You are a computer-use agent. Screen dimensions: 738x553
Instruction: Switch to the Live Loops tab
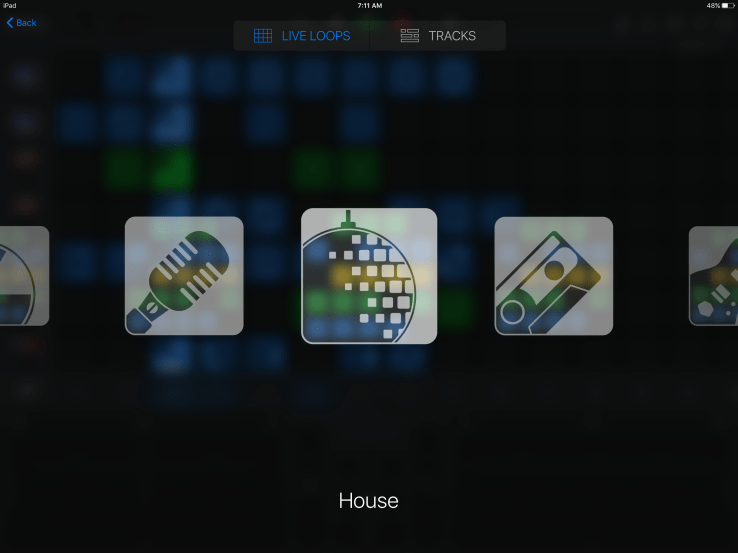[x=302, y=36]
